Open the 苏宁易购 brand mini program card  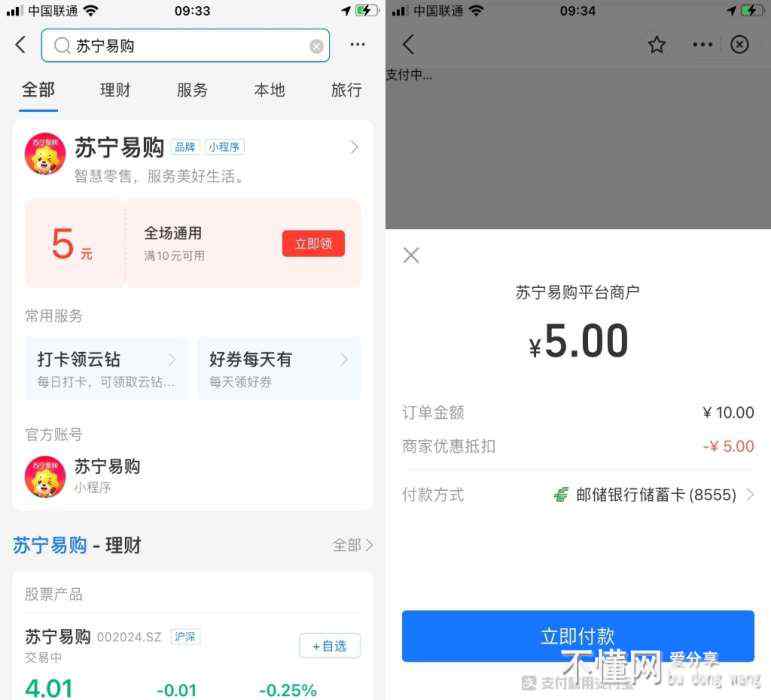(x=192, y=155)
